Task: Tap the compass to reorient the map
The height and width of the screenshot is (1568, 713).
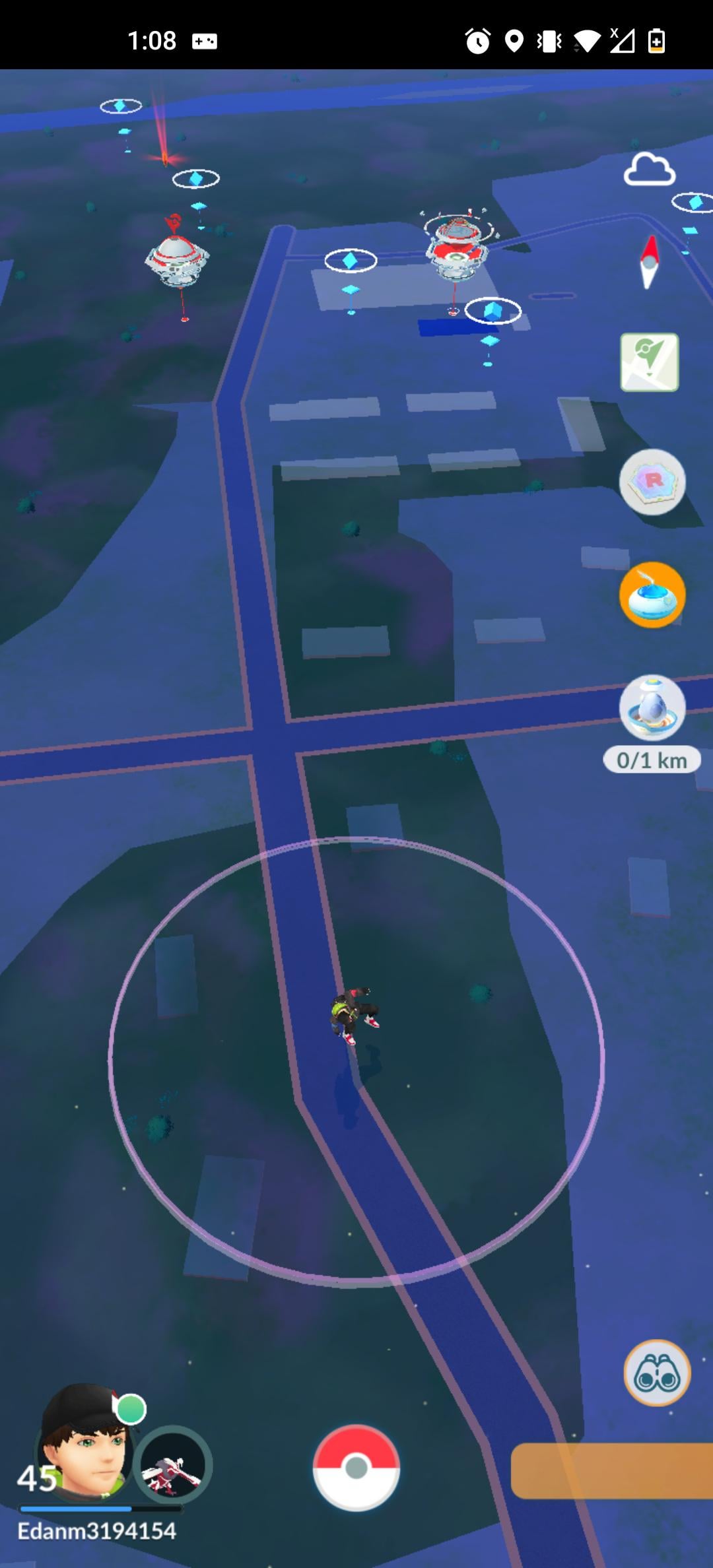Action: pos(650,262)
